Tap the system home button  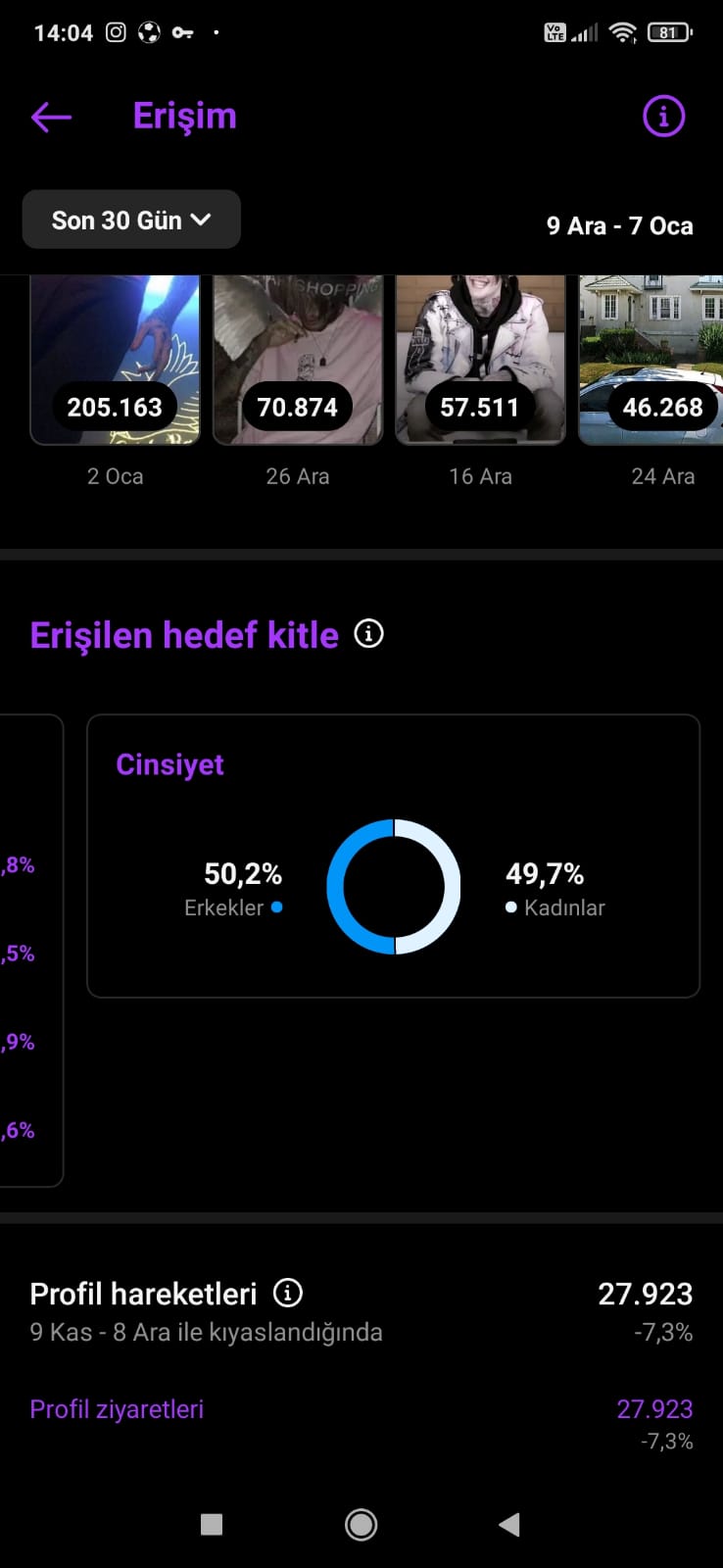(x=361, y=1524)
